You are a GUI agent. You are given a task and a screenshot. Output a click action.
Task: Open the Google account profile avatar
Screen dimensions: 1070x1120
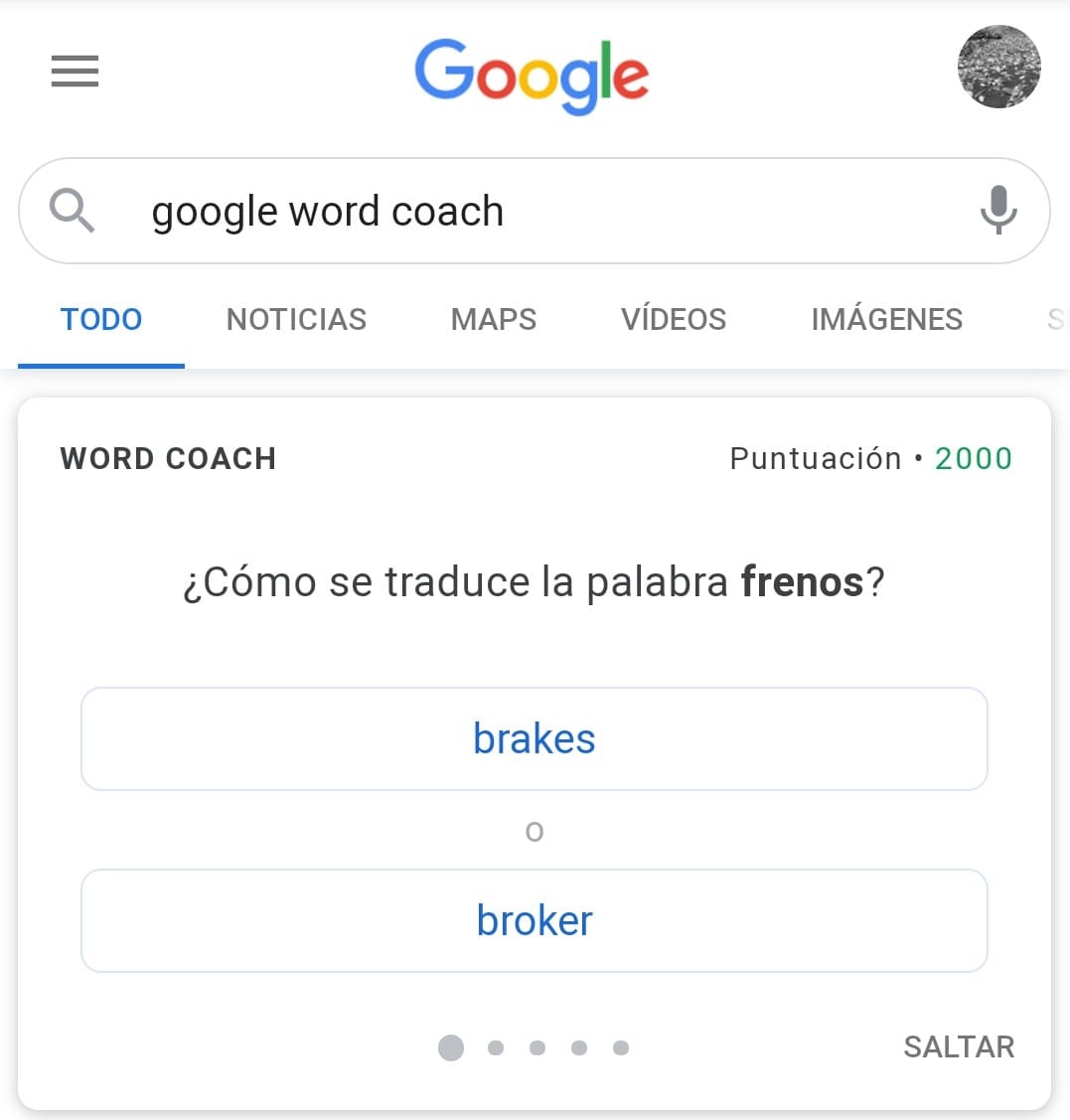(998, 68)
